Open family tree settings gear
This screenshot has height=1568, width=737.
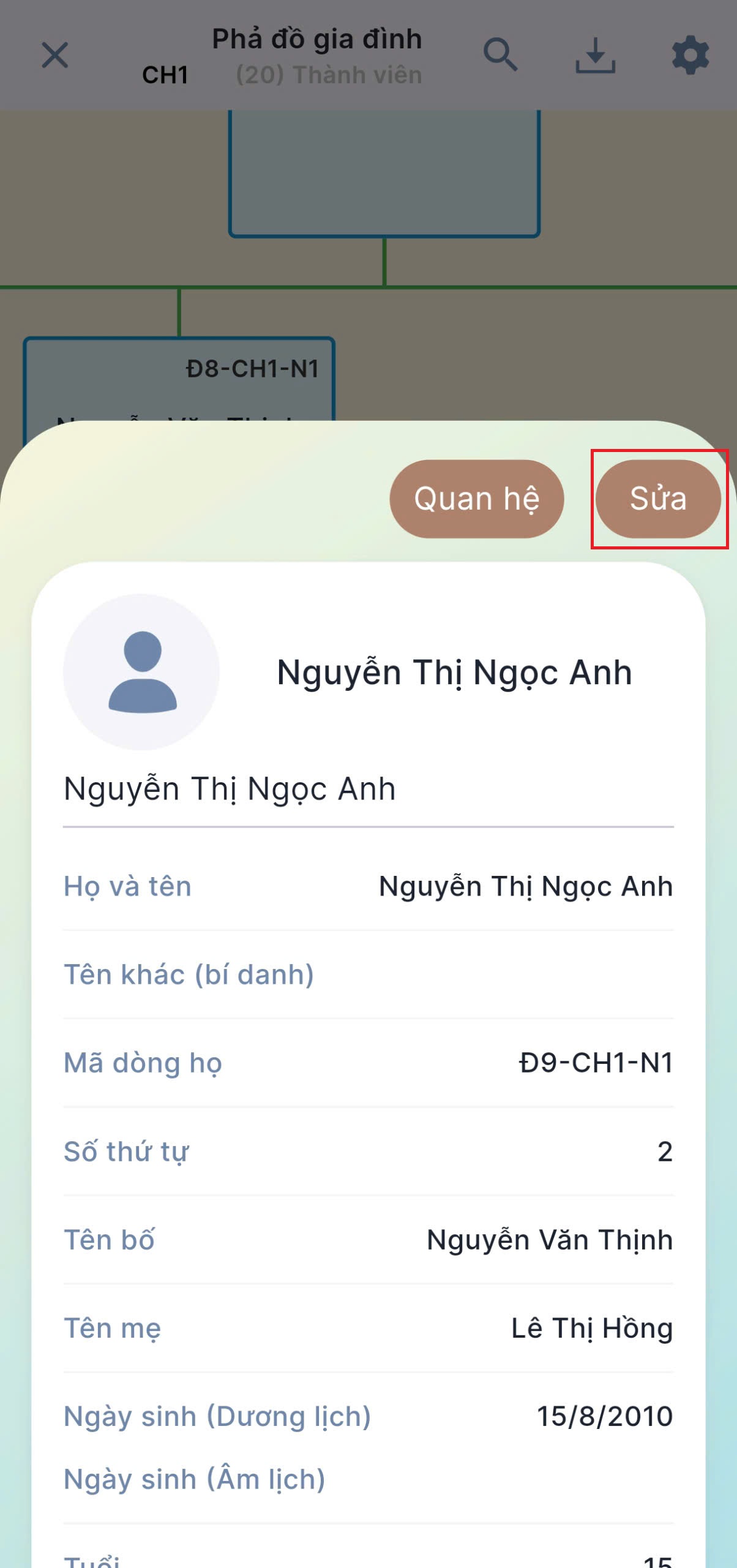(690, 55)
